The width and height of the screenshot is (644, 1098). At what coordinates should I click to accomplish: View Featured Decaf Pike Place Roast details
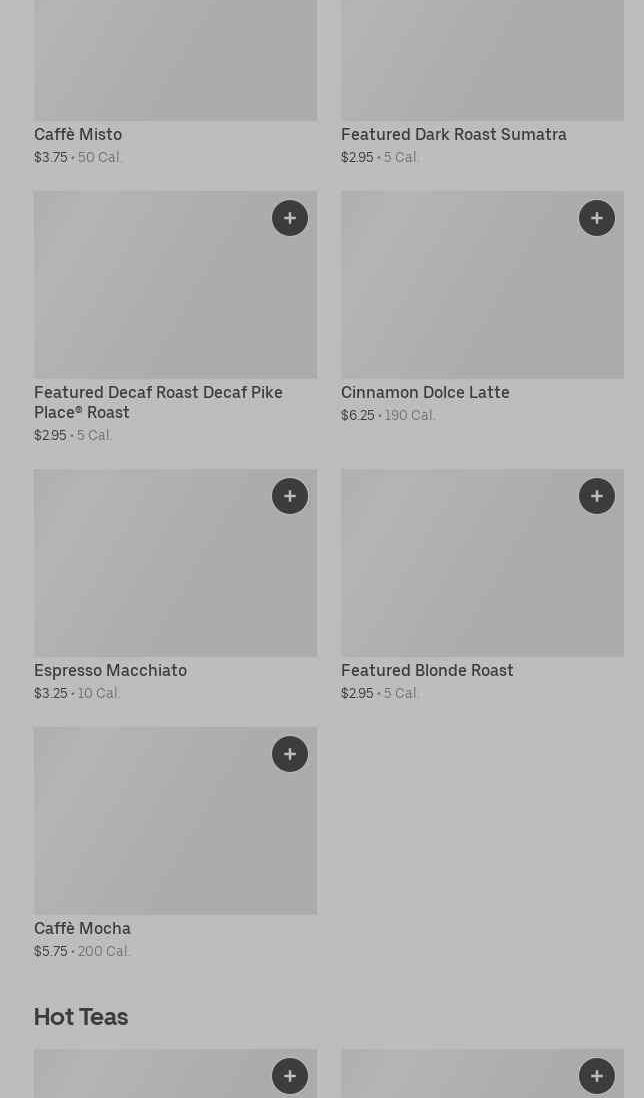[x=175, y=317]
